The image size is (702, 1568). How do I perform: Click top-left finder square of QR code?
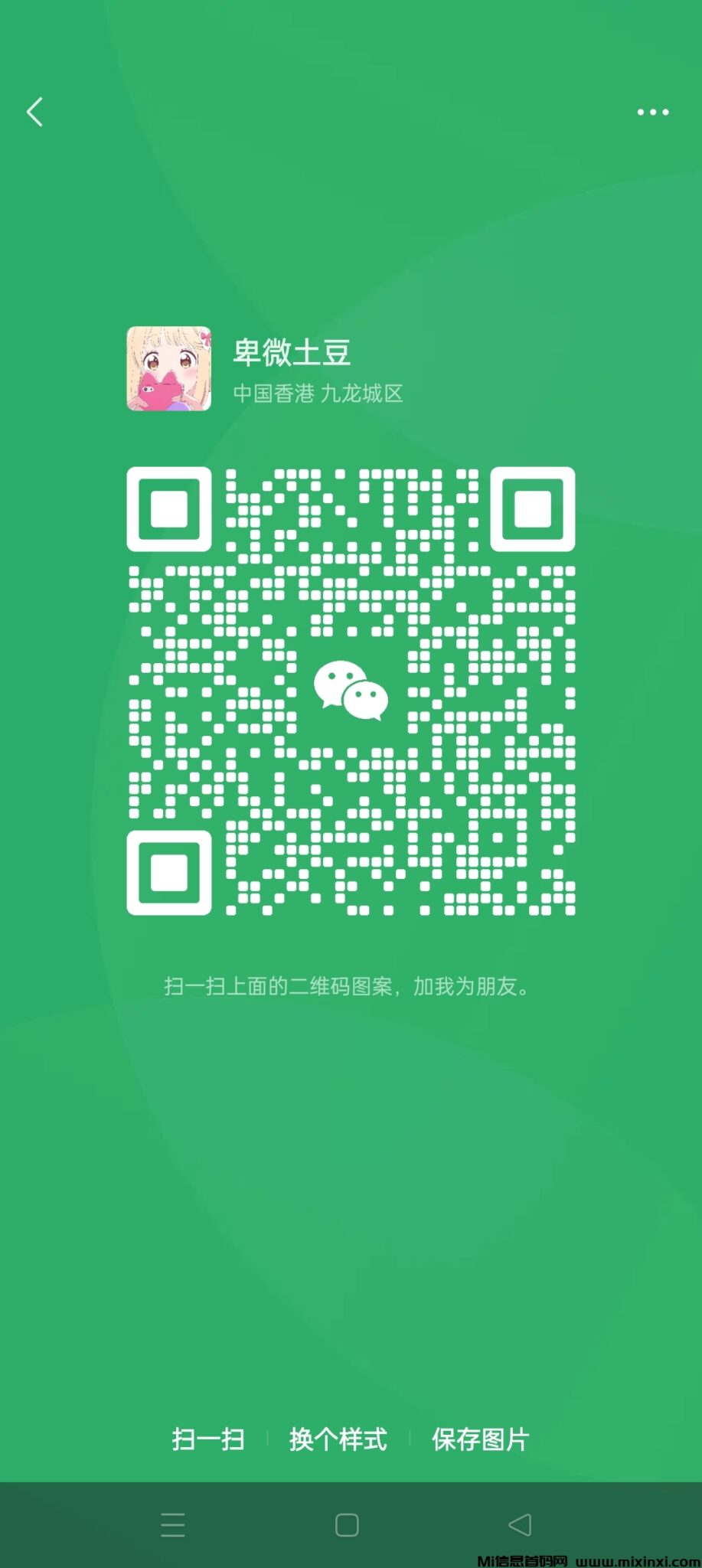(x=169, y=509)
